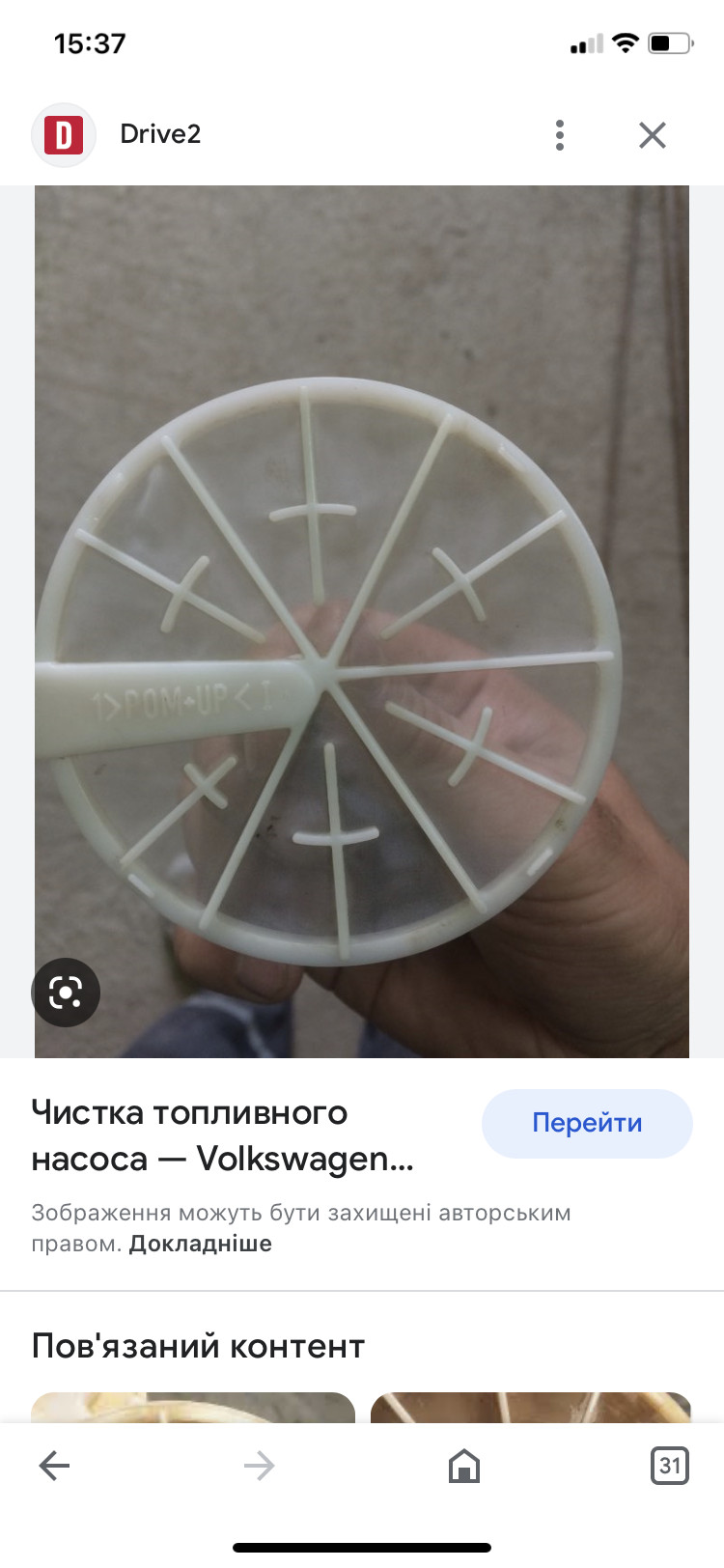Open the Докладніше copyright link
This screenshot has height=1568, width=724.
coord(201,1244)
